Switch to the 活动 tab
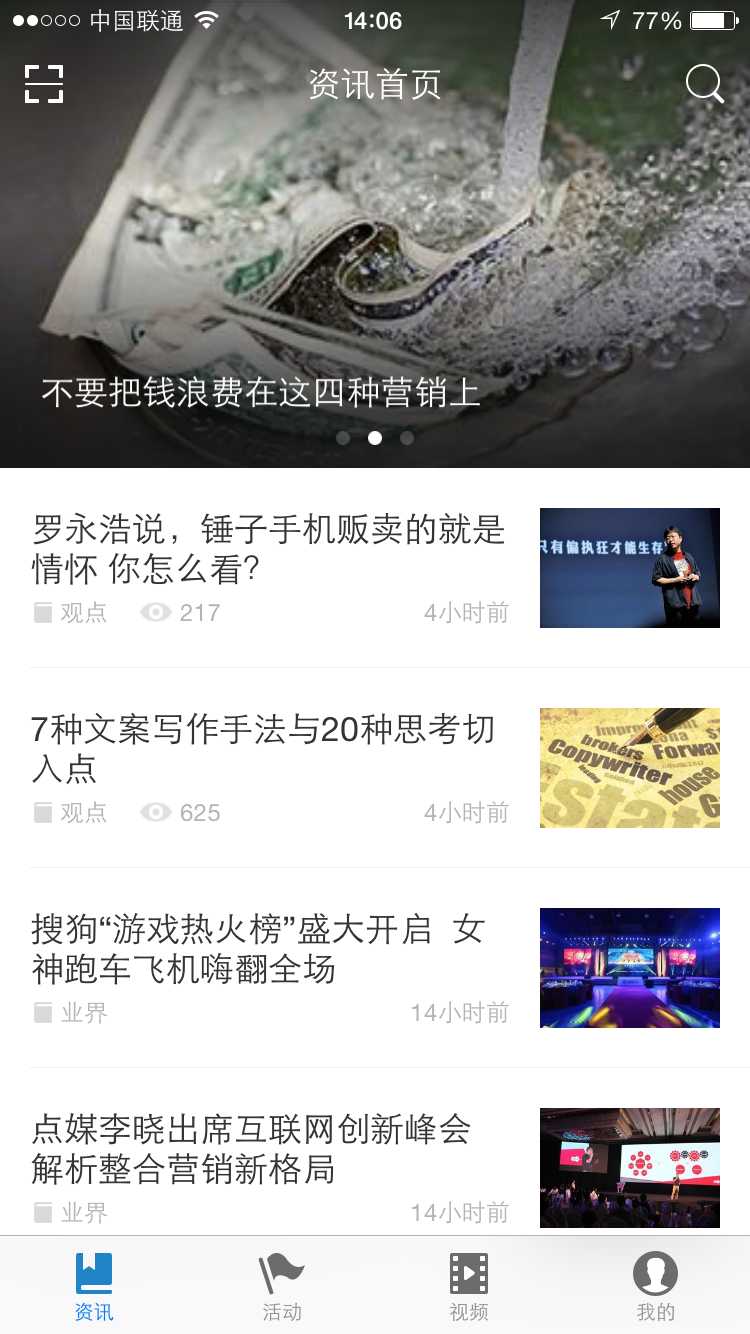The width and height of the screenshot is (750, 1334). (281, 1287)
